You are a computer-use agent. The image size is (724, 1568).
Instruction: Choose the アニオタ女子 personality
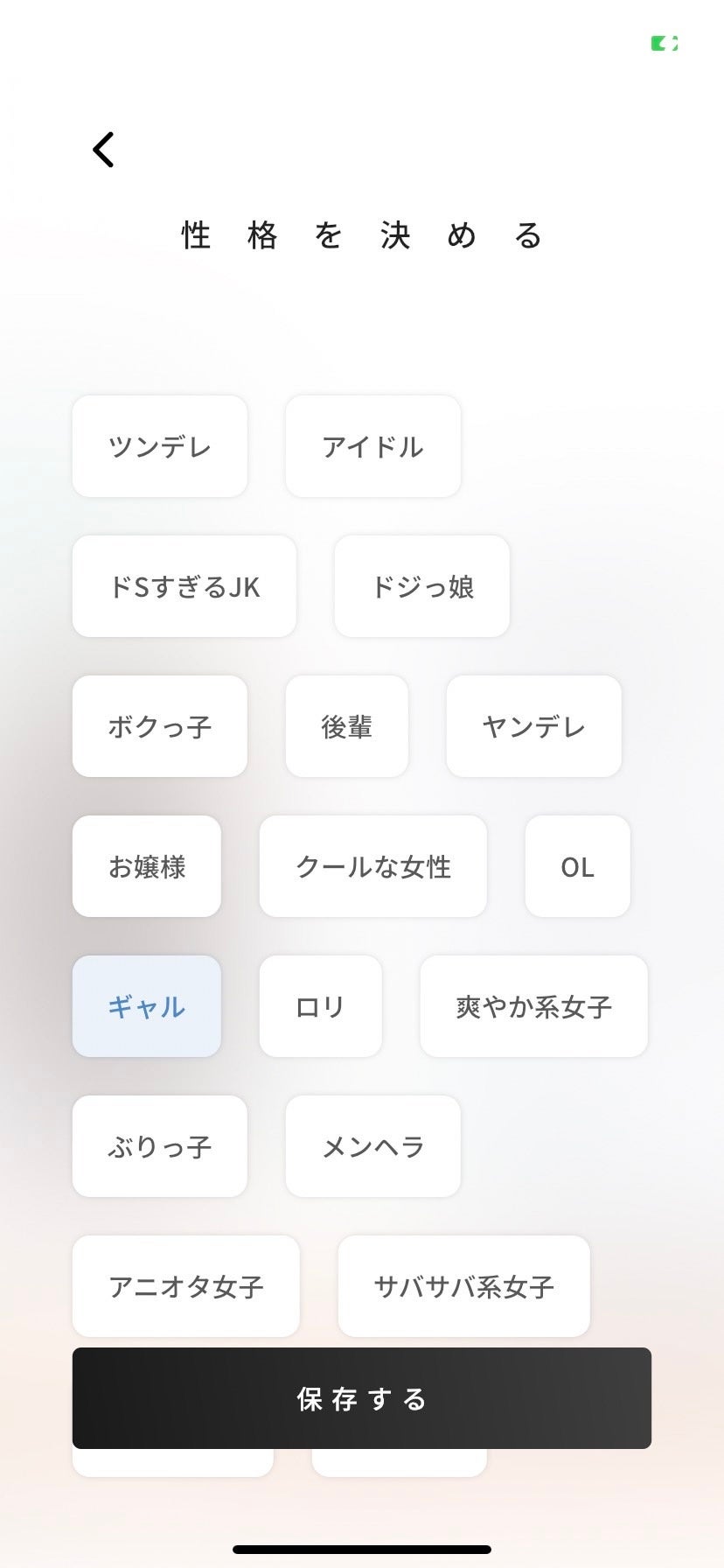point(186,1286)
